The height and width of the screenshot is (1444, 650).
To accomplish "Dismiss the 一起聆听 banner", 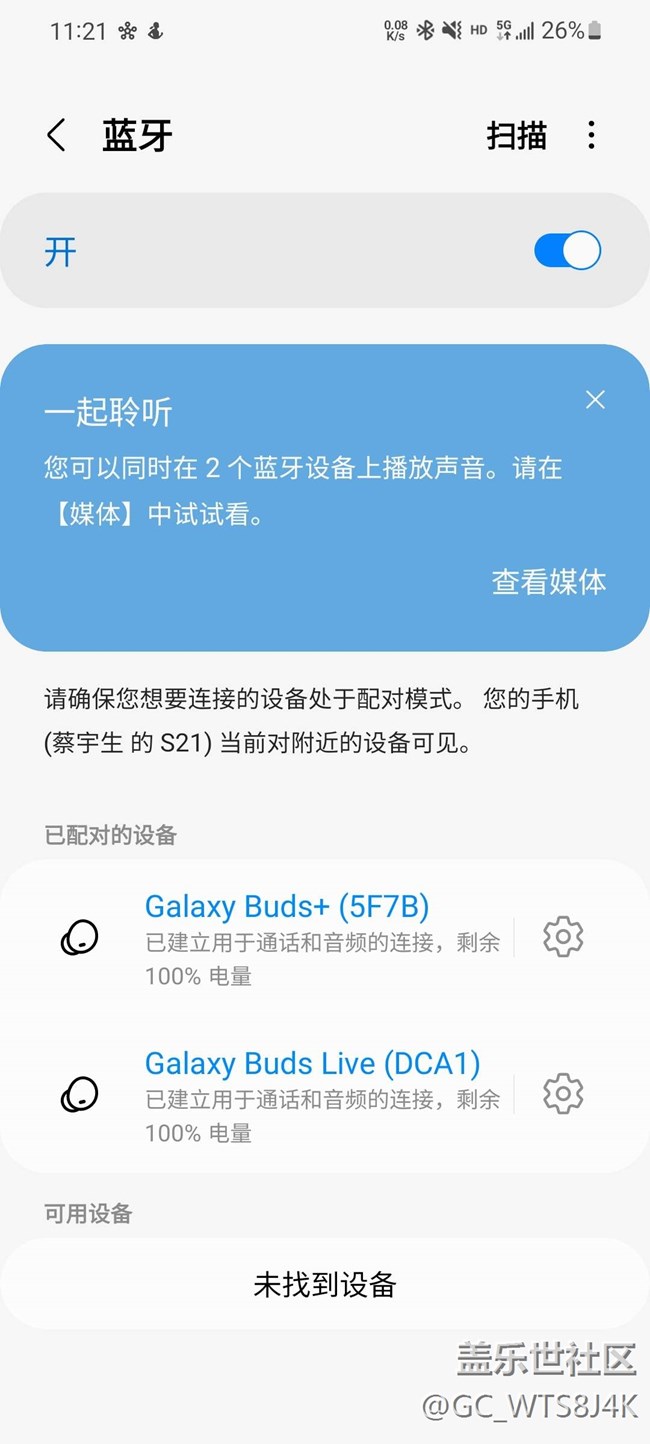I will click(595, 400).
